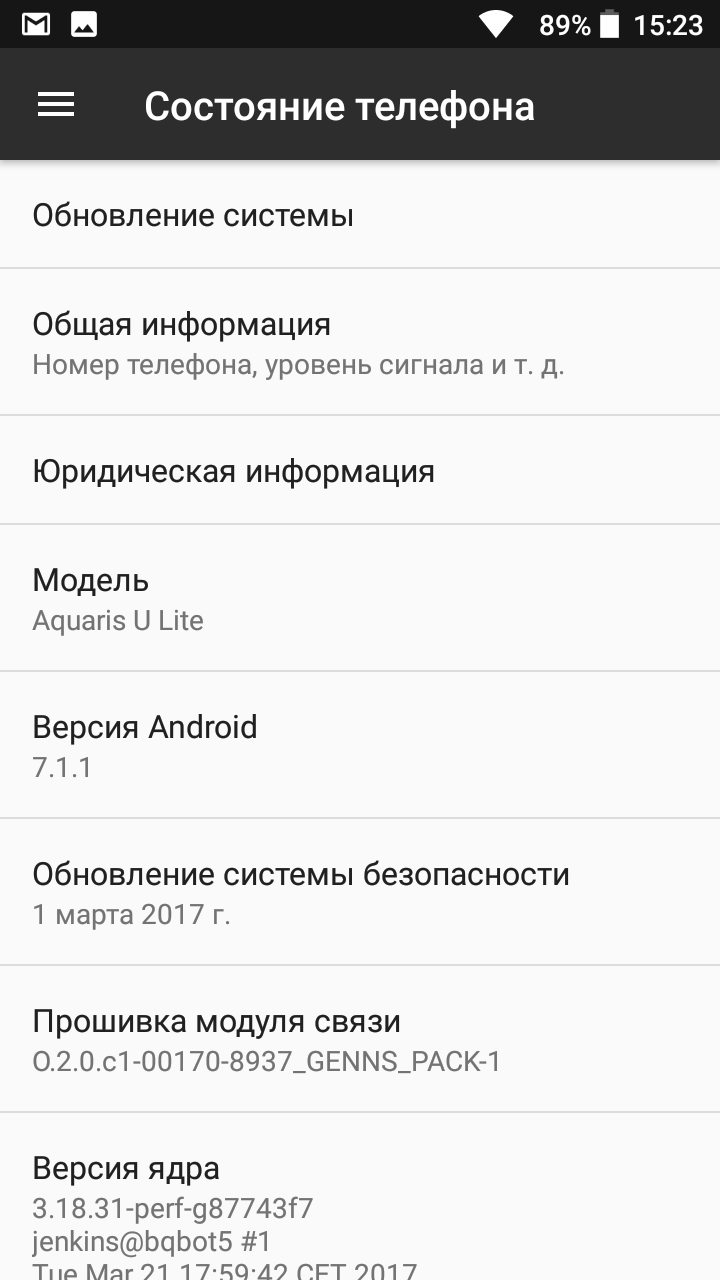Open Обновление системы
The image size is (720, 1280).
click(x=360, y=214)
